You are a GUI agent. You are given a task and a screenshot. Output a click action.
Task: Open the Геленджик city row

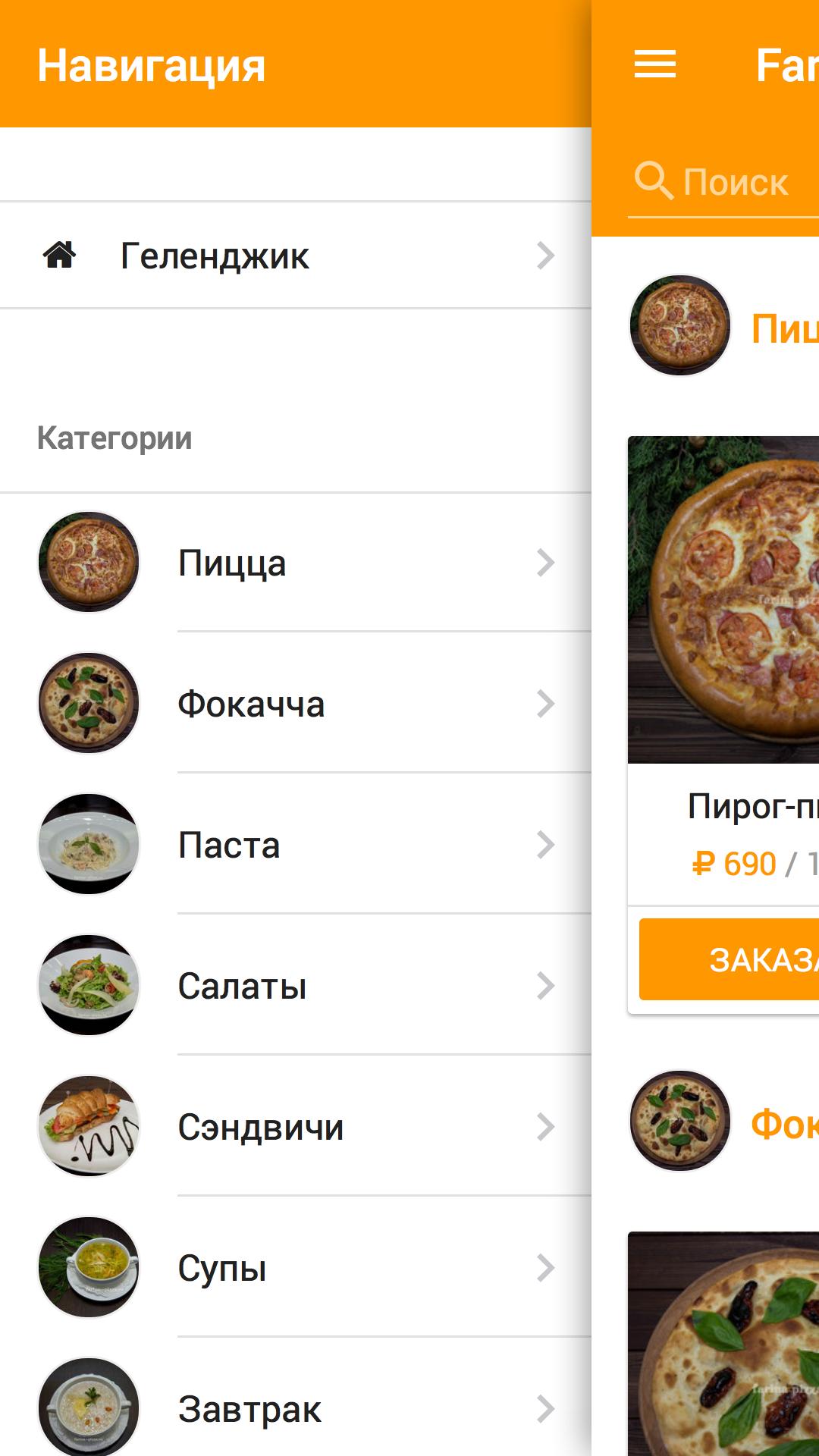pyautogui.click(x=296, y=256)
